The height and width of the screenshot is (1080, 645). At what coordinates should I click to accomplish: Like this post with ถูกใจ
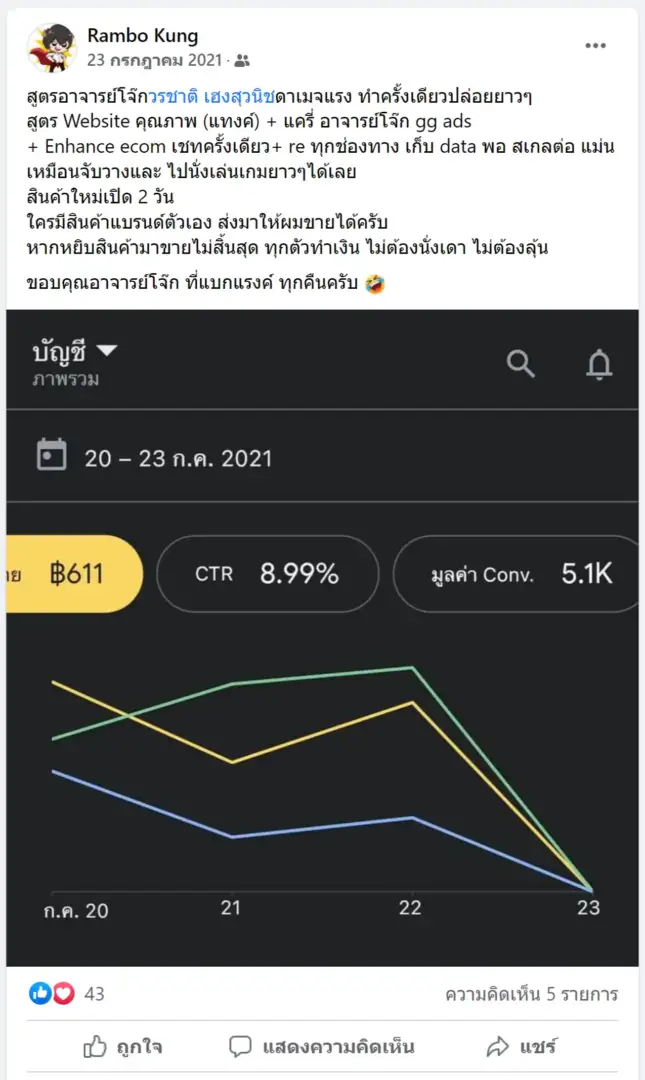coord(124,1047)
